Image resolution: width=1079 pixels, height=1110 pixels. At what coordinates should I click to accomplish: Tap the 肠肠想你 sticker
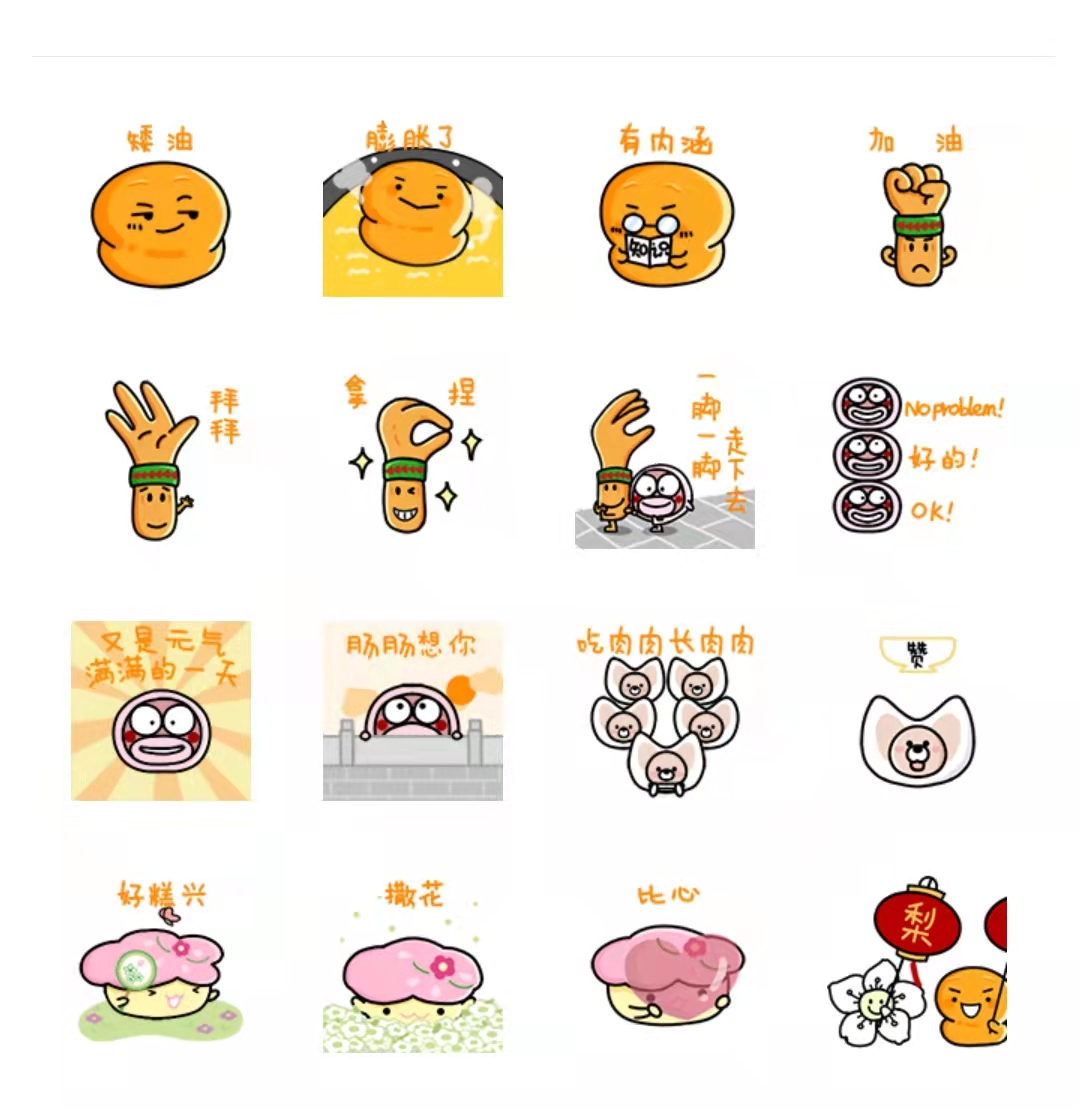pos(412,710)
